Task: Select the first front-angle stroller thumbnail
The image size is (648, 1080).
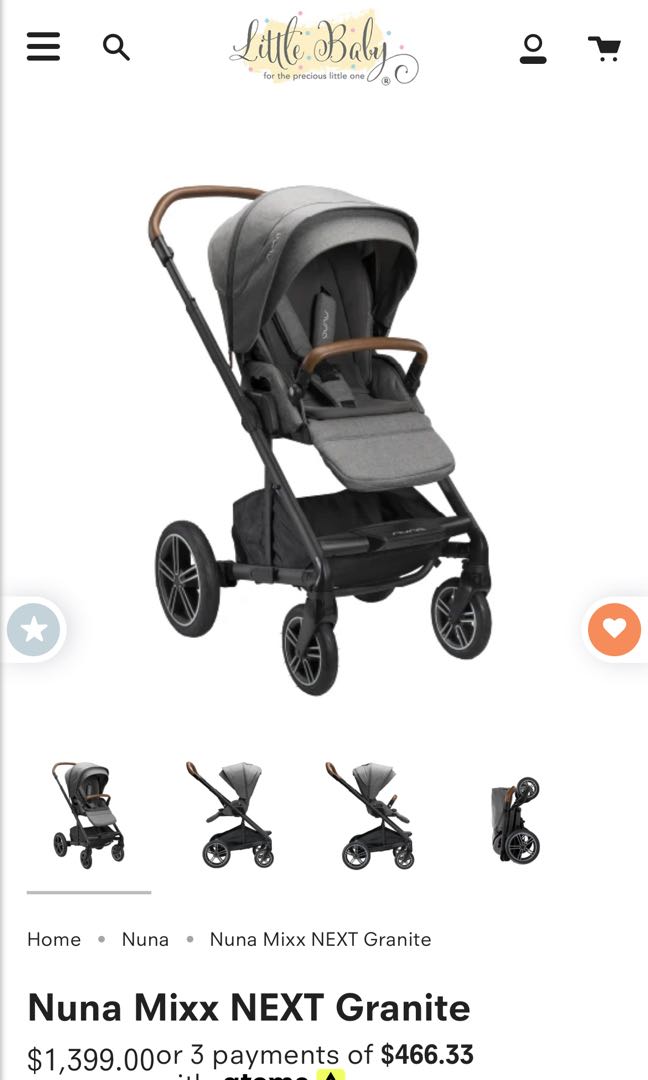Action: pos(89,816)
